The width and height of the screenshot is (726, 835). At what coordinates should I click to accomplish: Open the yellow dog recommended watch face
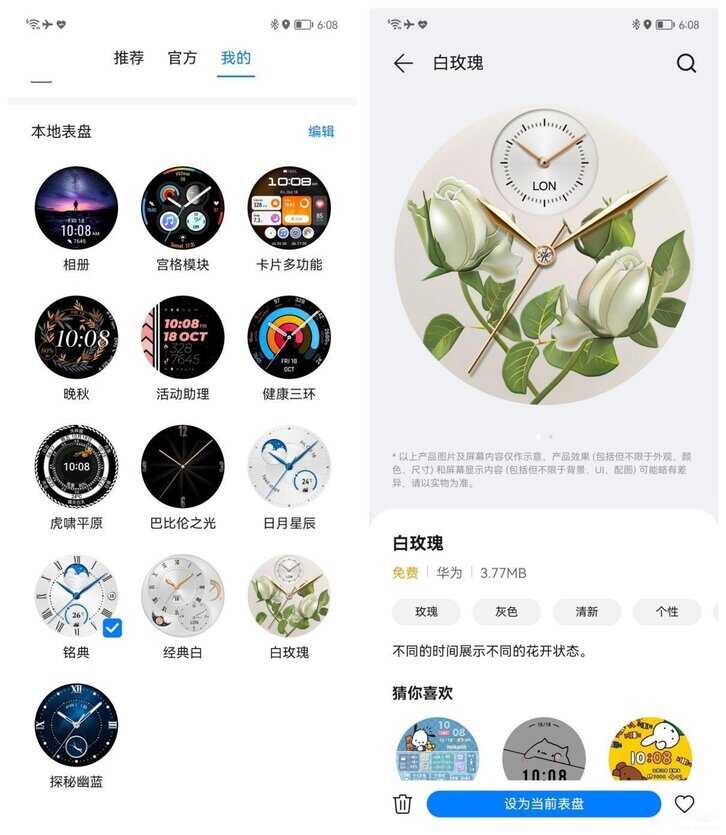(x=650, y=750)
